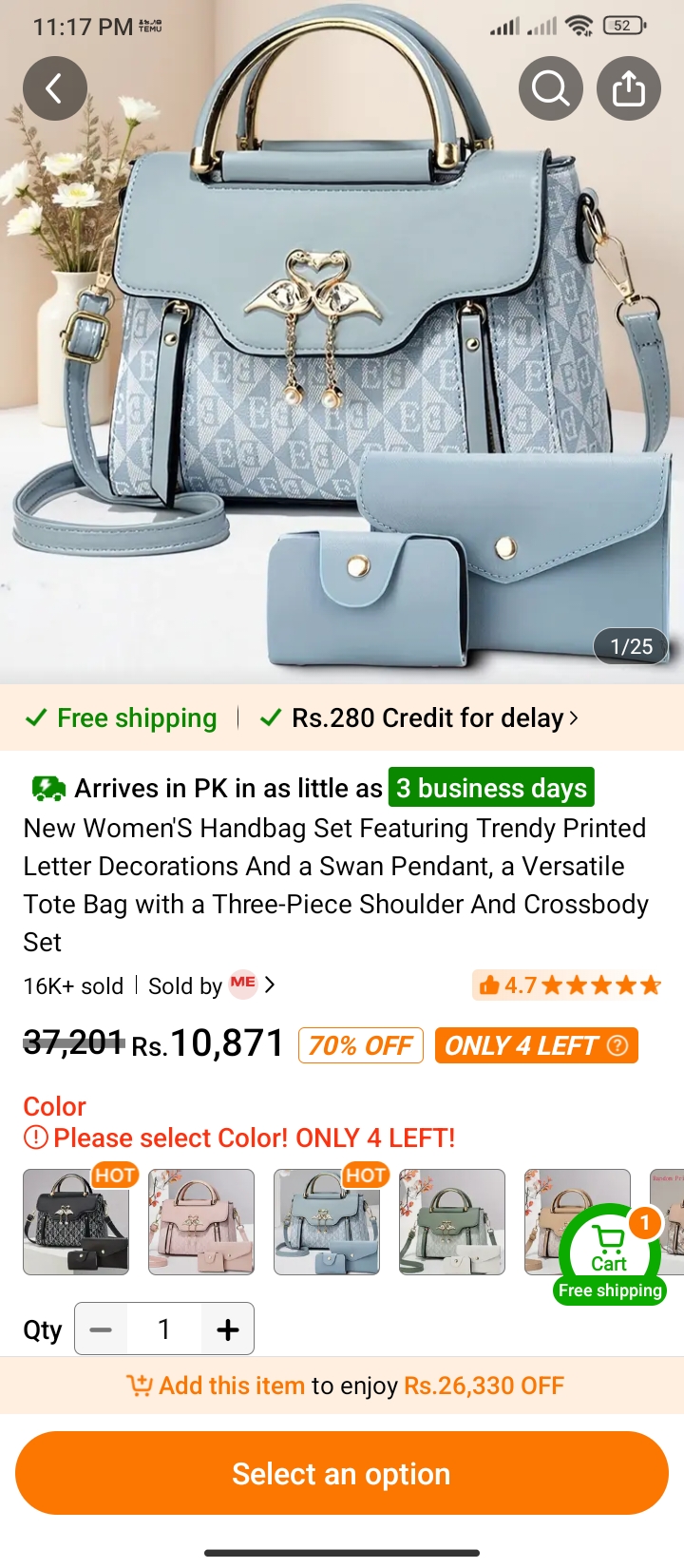The image size is (684, 1568).
Task: Open the seller page next to Sold by
Action: click(x=252, y=985)
